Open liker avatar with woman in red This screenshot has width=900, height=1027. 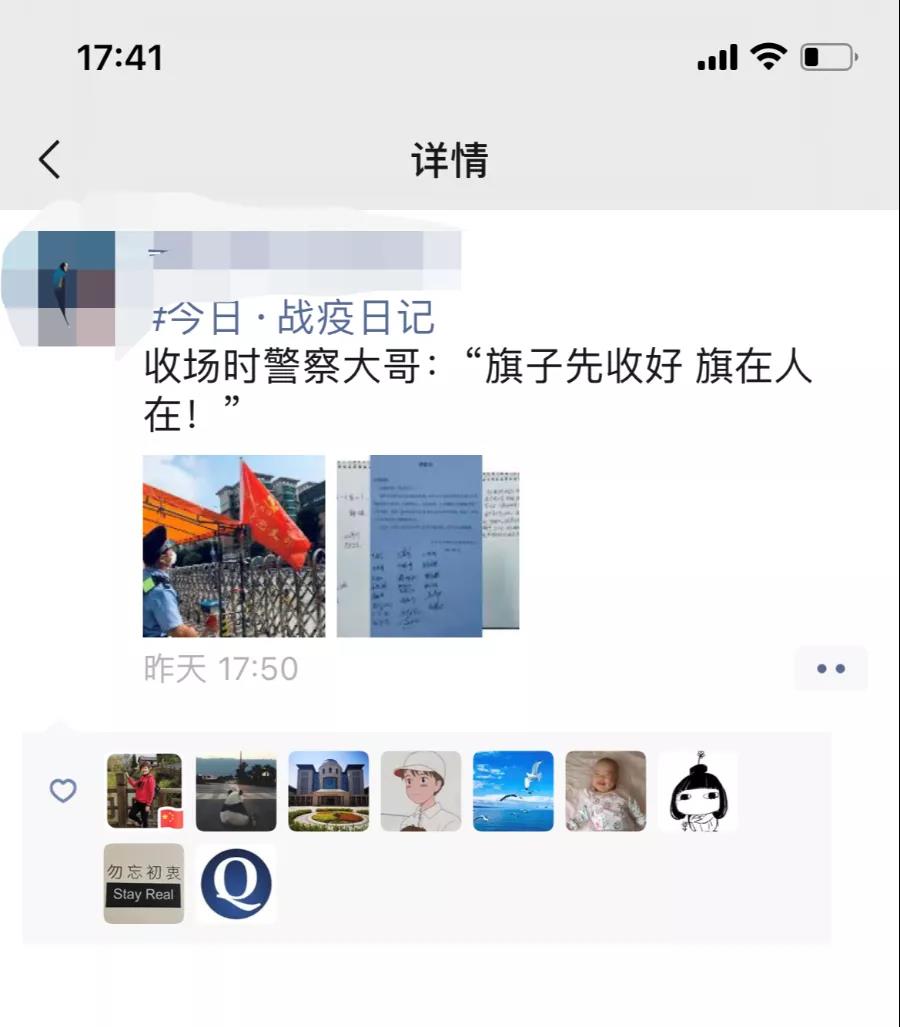pos(144,791)
